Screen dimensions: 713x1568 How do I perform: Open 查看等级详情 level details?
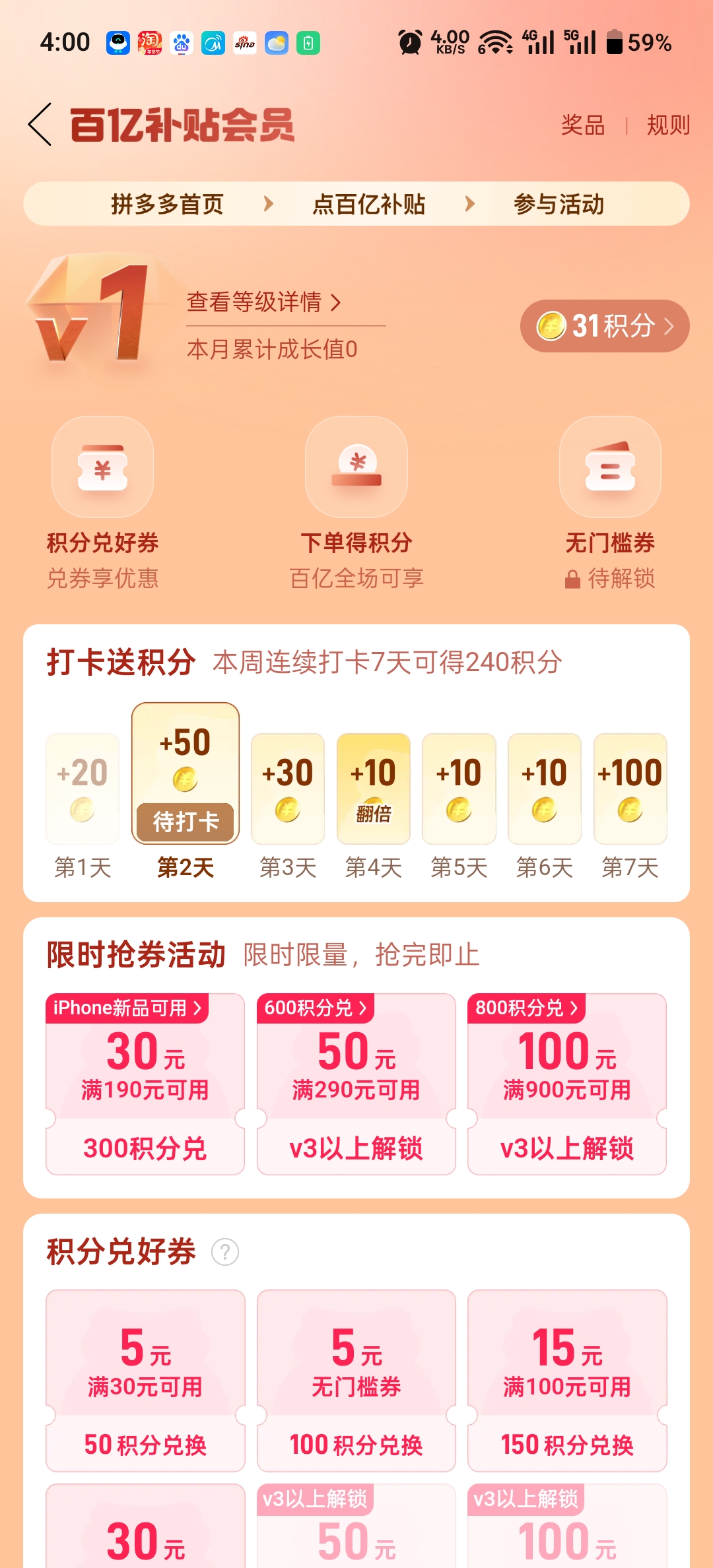click(x=264, y=302)
